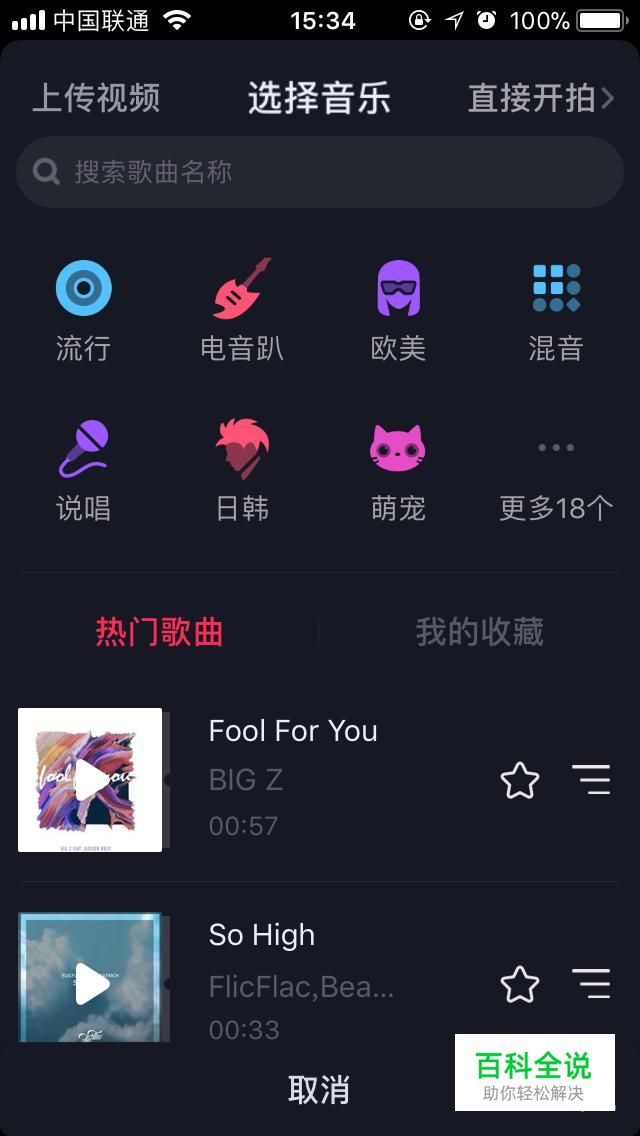This screenshot has width=640, height=1136.
Task: Tap 取消 to cancel music selection
Action: (x=319, y=1090)
